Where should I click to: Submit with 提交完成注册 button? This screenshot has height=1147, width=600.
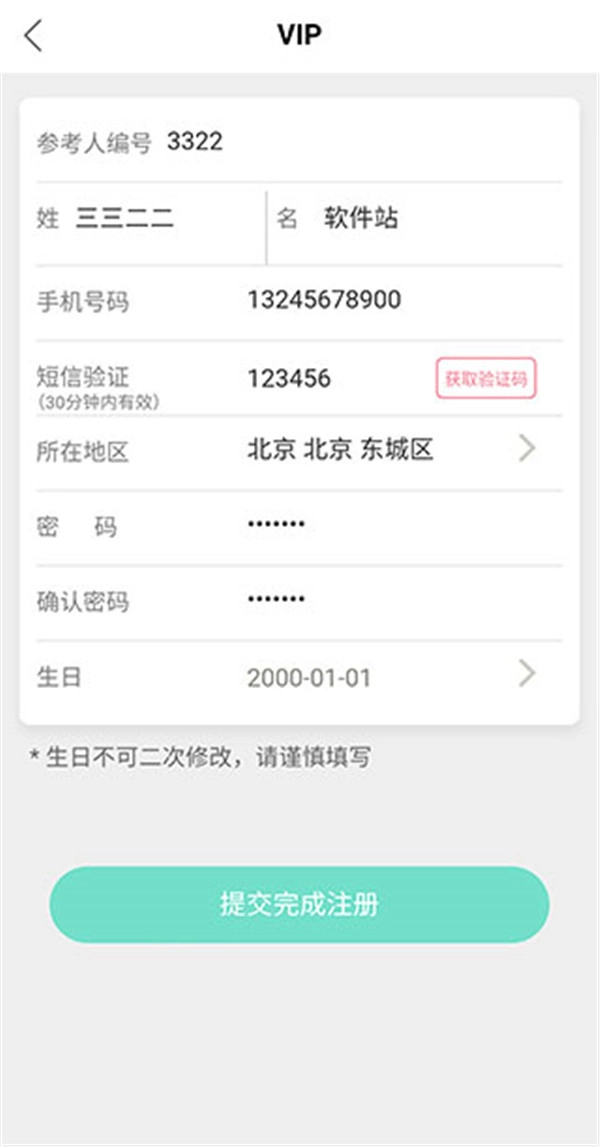299,905
